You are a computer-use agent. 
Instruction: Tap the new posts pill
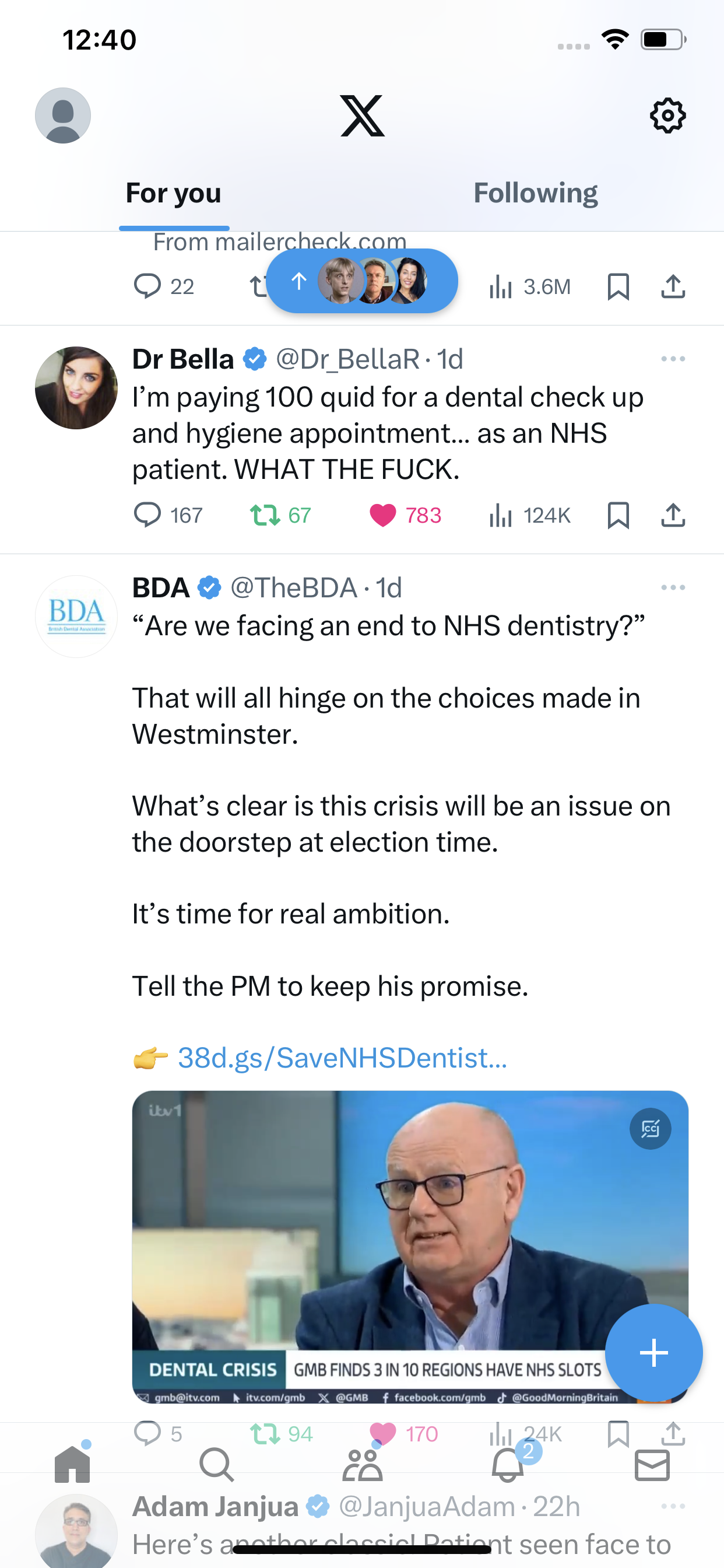[x=362, y=281]
